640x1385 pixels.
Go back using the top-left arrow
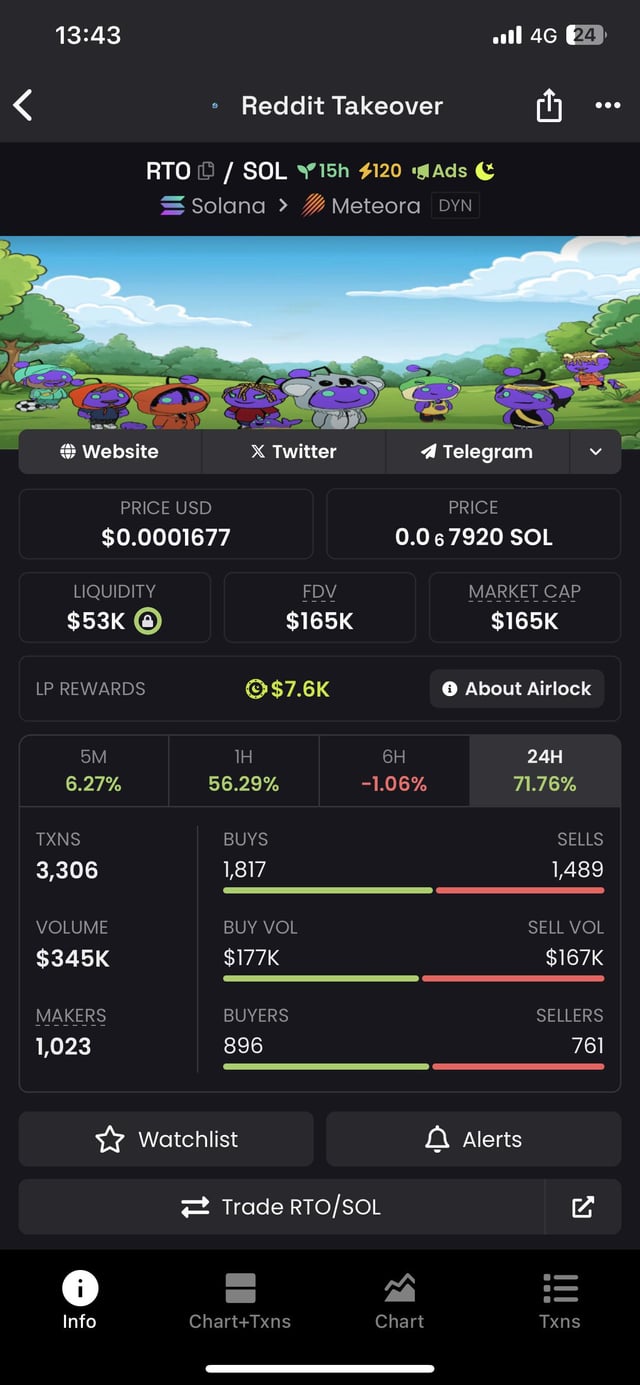click(x=24, y=105)
